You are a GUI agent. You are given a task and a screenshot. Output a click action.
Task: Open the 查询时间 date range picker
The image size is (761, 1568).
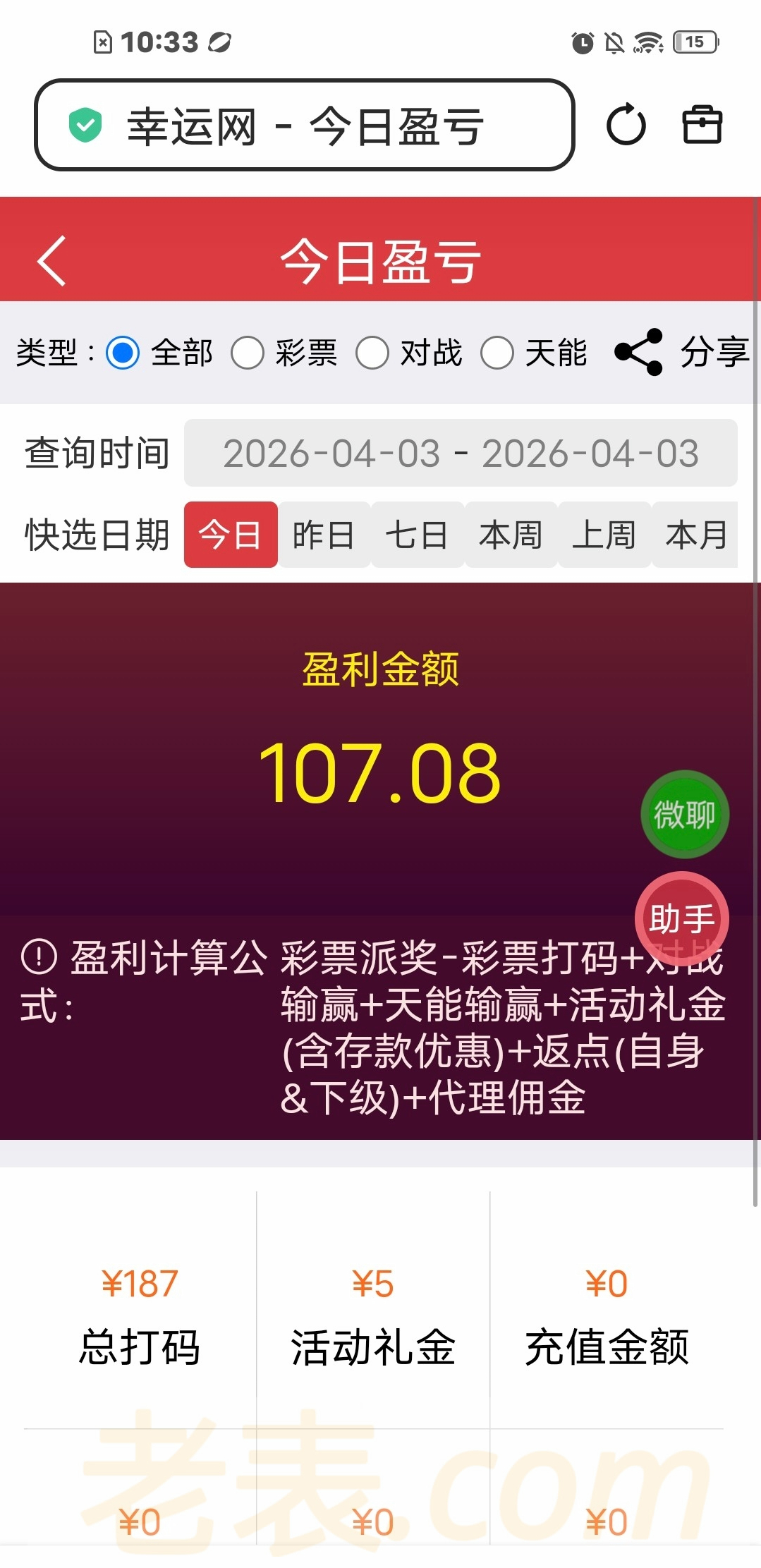461,453
